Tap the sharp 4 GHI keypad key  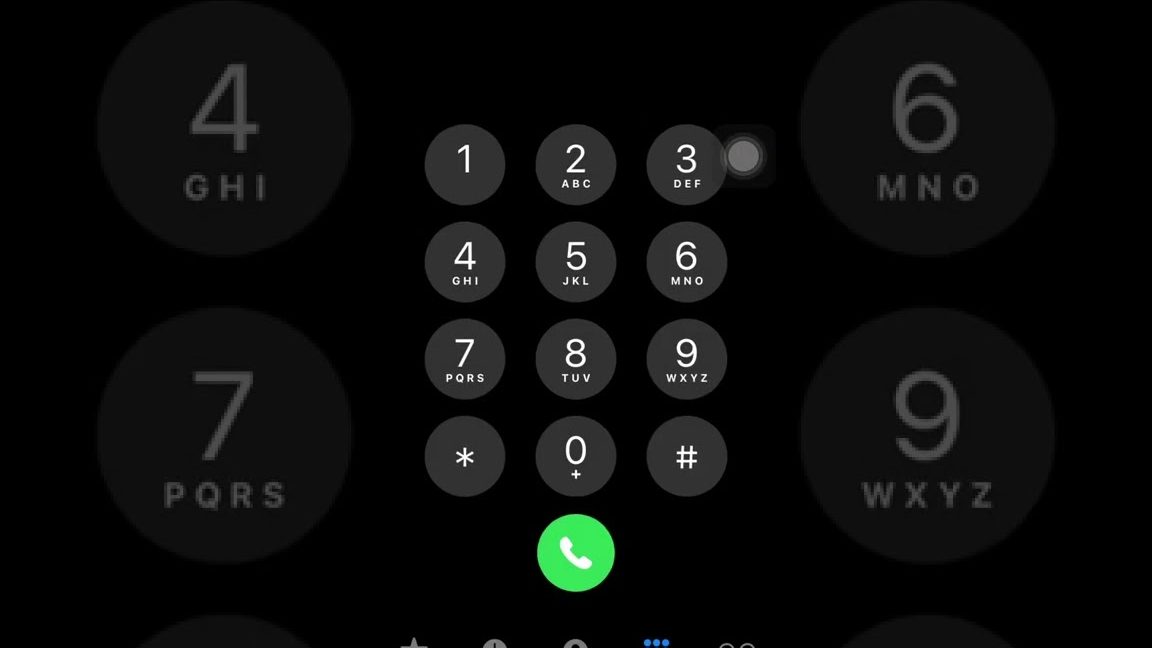pos(465,262)
